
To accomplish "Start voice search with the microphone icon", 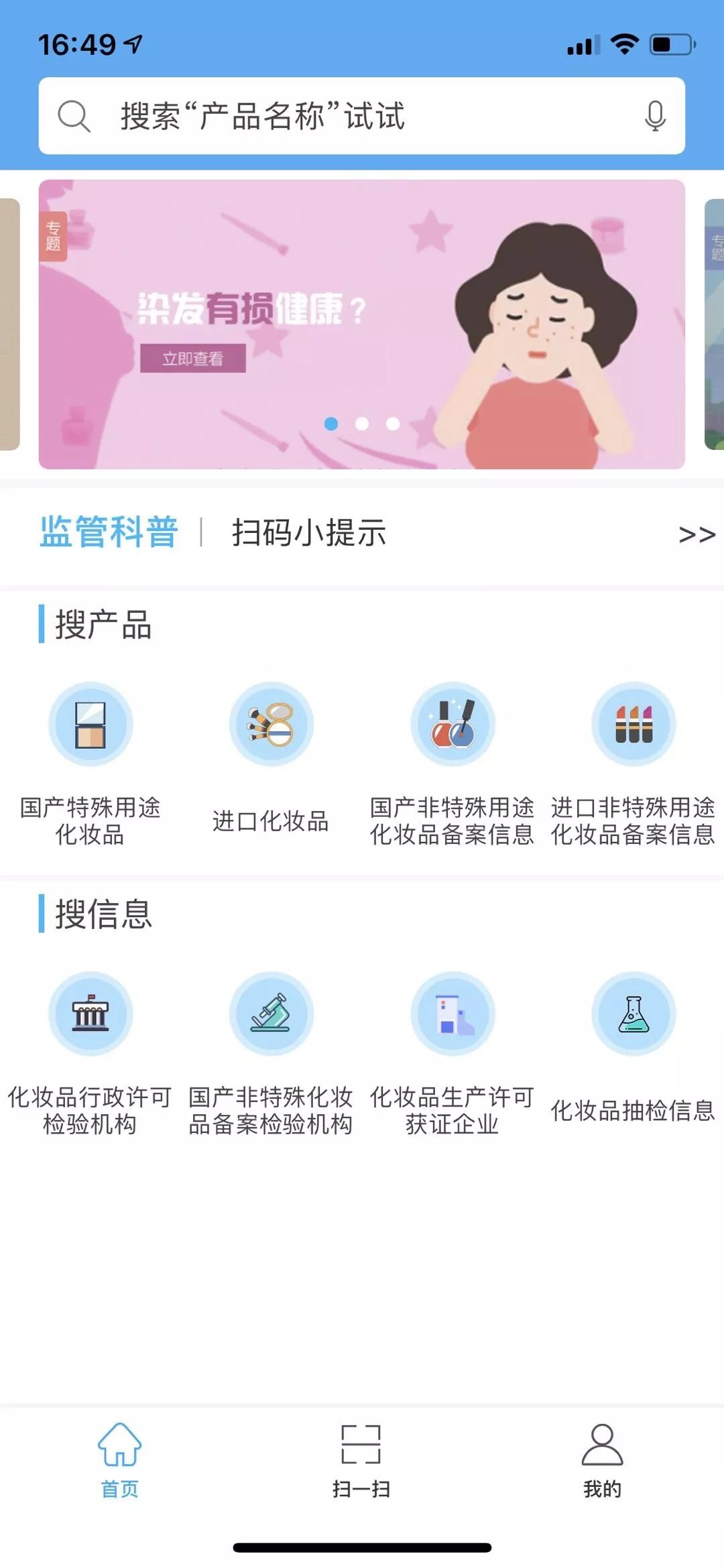I will click(x=655, y=116).
